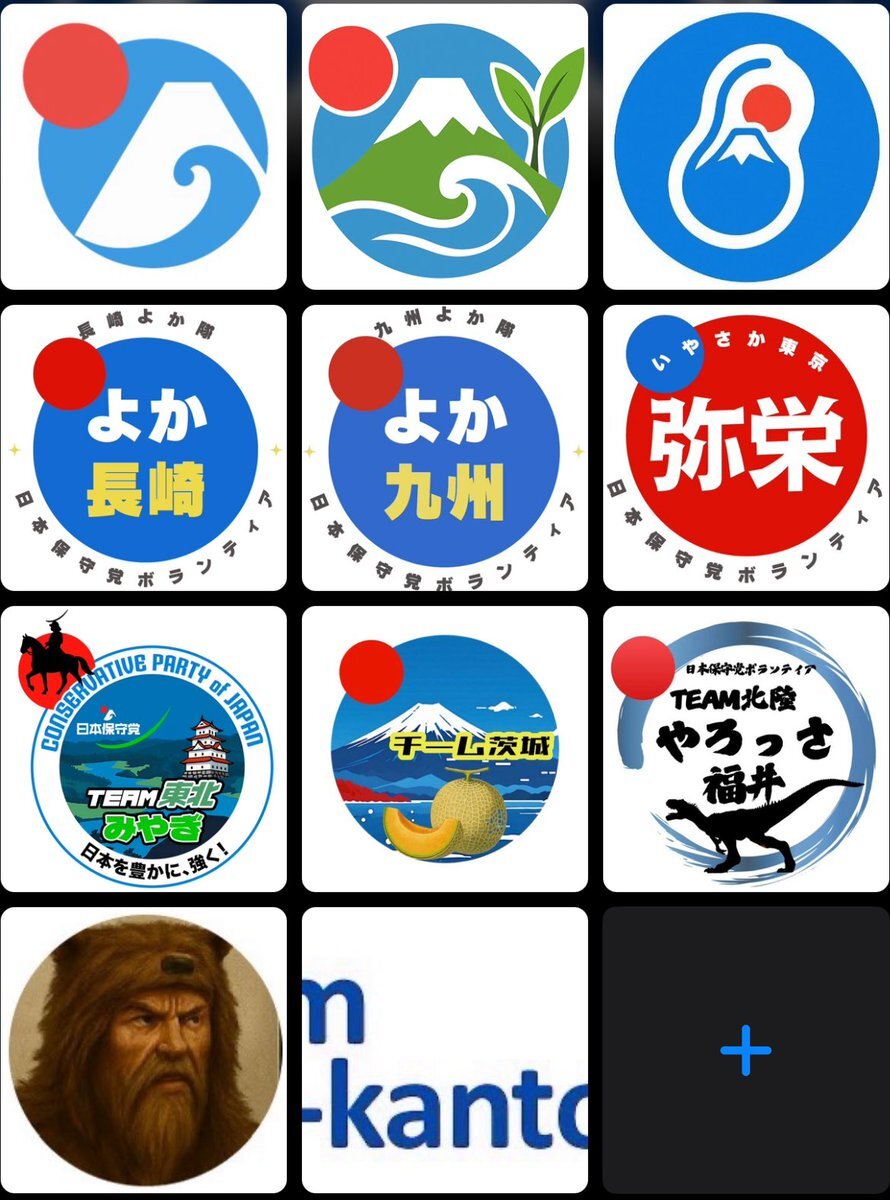The height and width of the screenshot is (1200, 890).
Task: Select the bearded man portrait tile
Action: point(143,1050)
